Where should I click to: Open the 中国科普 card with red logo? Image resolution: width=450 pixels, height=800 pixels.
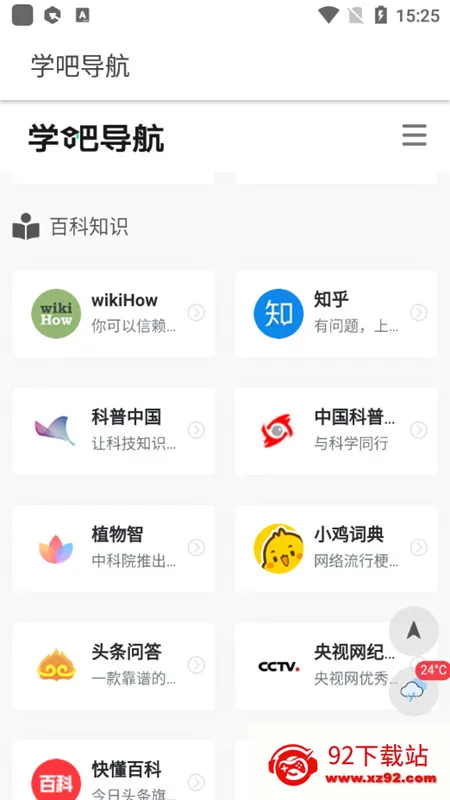[x=336, y=431]
